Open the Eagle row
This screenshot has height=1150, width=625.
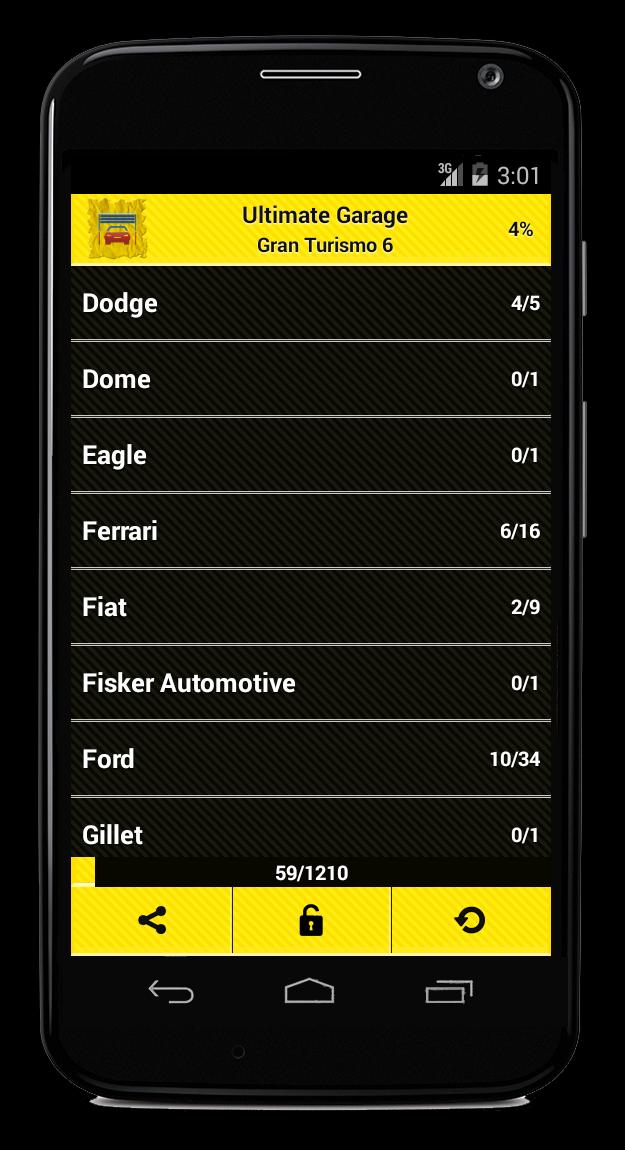[x=310, y=455]
